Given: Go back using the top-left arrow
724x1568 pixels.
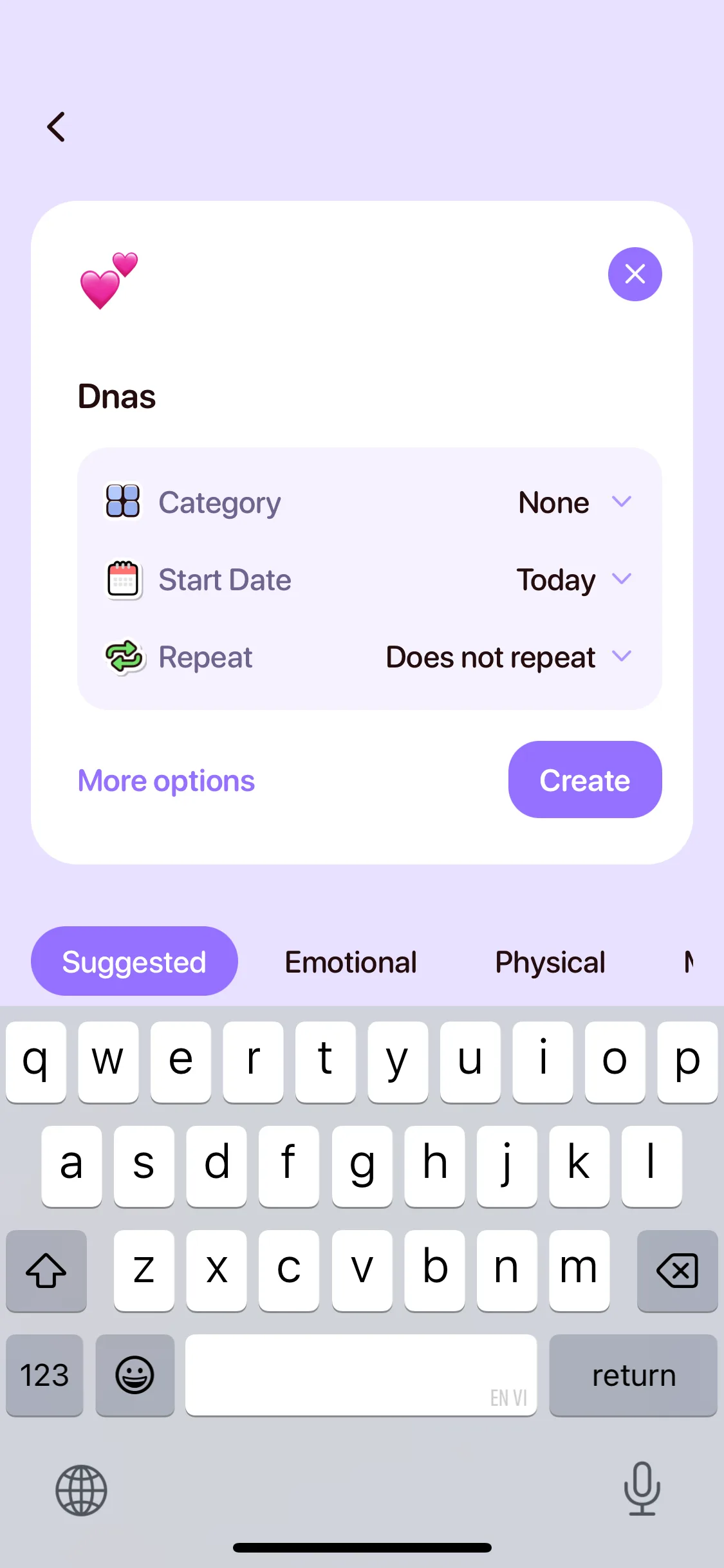Looking at the screenshot, I should (57, 127).
